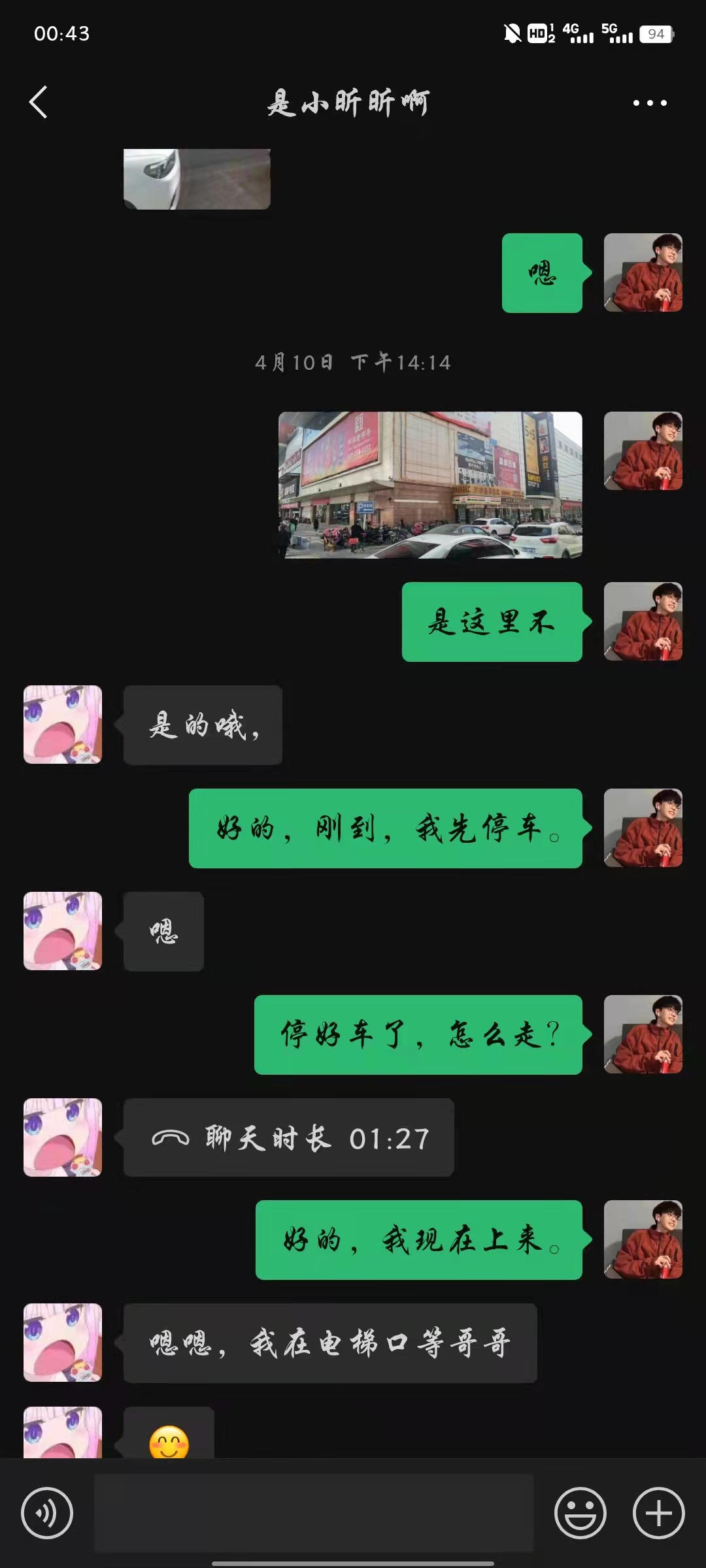Redial from the 聊天时长 01:27 call record
706x1568 pixels.
[288, 1137]
